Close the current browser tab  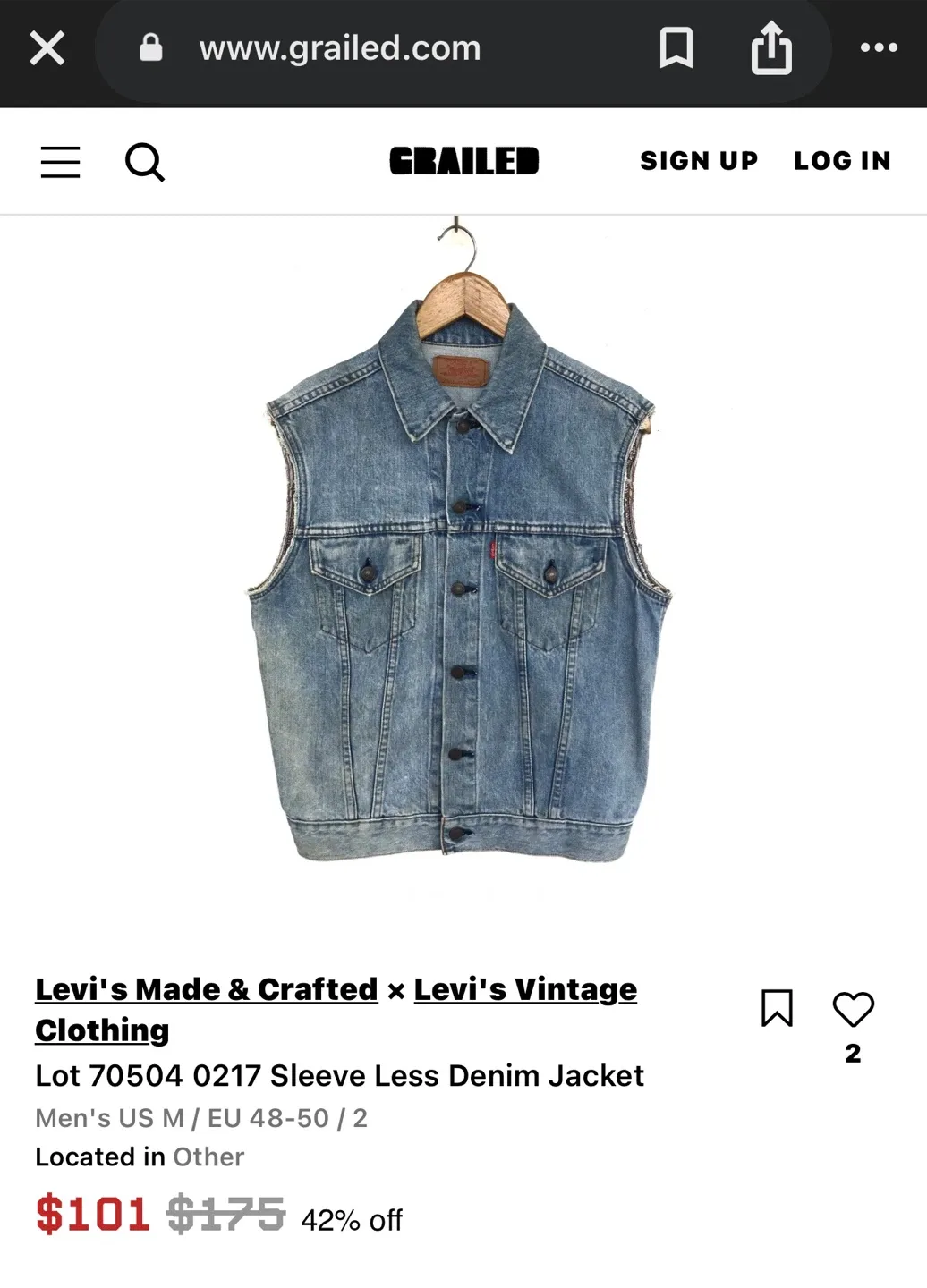click(x=47, y=47)
